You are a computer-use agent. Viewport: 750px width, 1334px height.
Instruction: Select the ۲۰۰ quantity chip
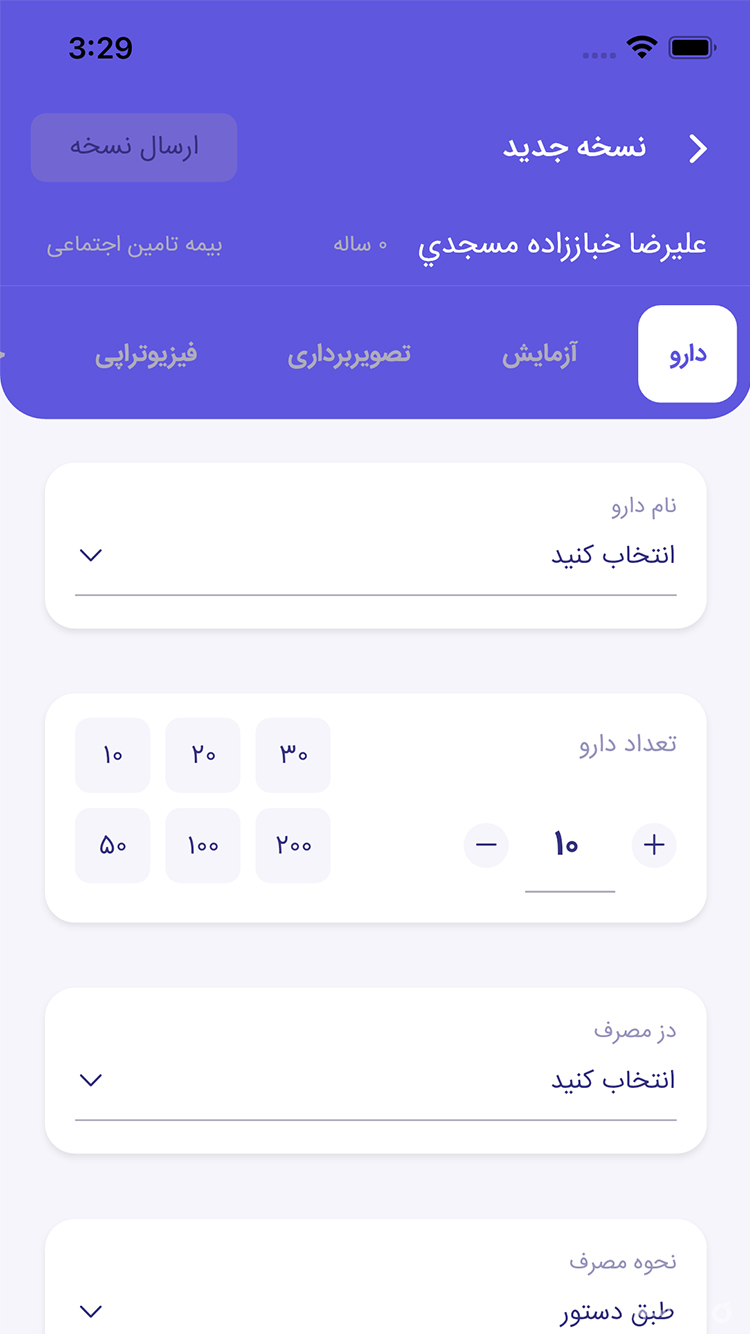click(x=293, y=845)
